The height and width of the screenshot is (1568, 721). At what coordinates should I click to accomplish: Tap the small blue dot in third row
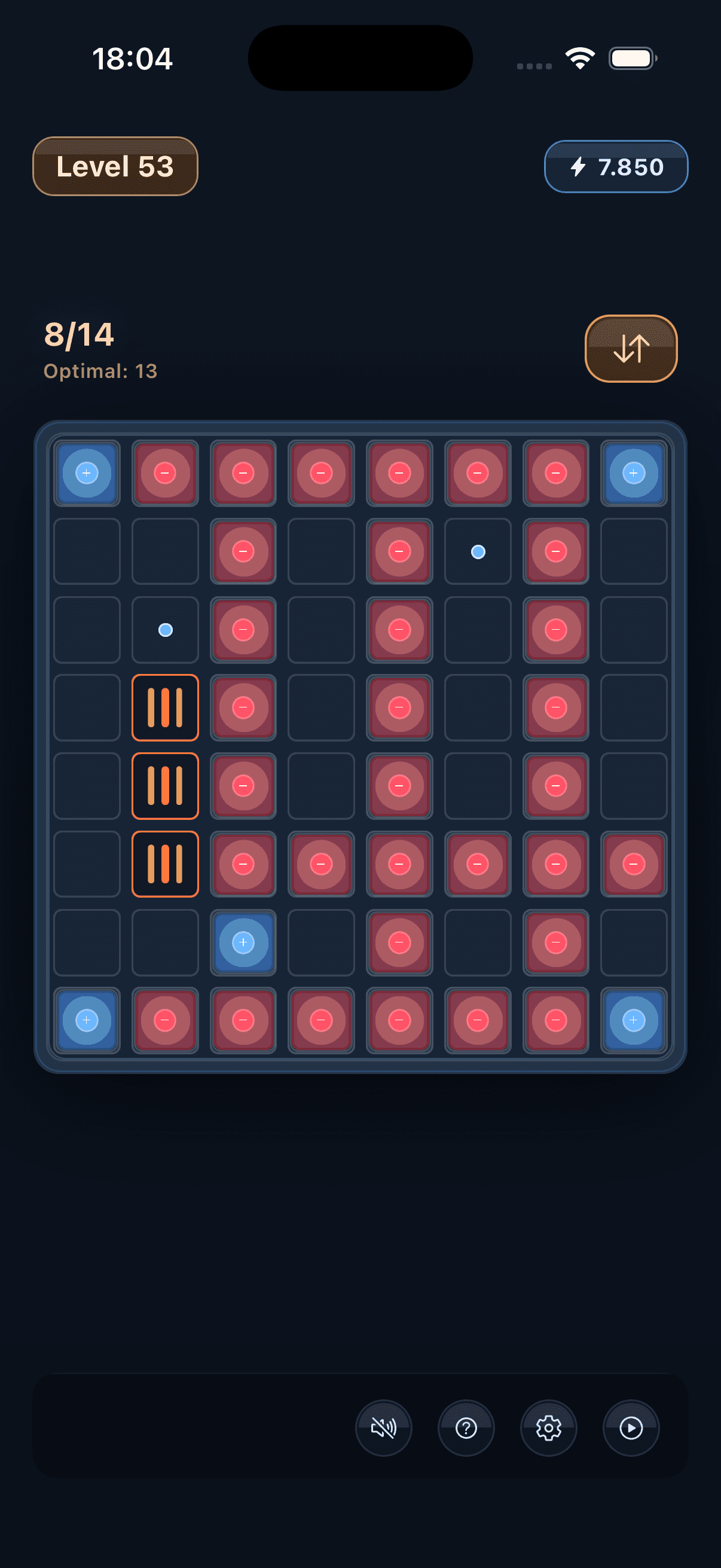(165, 630)
